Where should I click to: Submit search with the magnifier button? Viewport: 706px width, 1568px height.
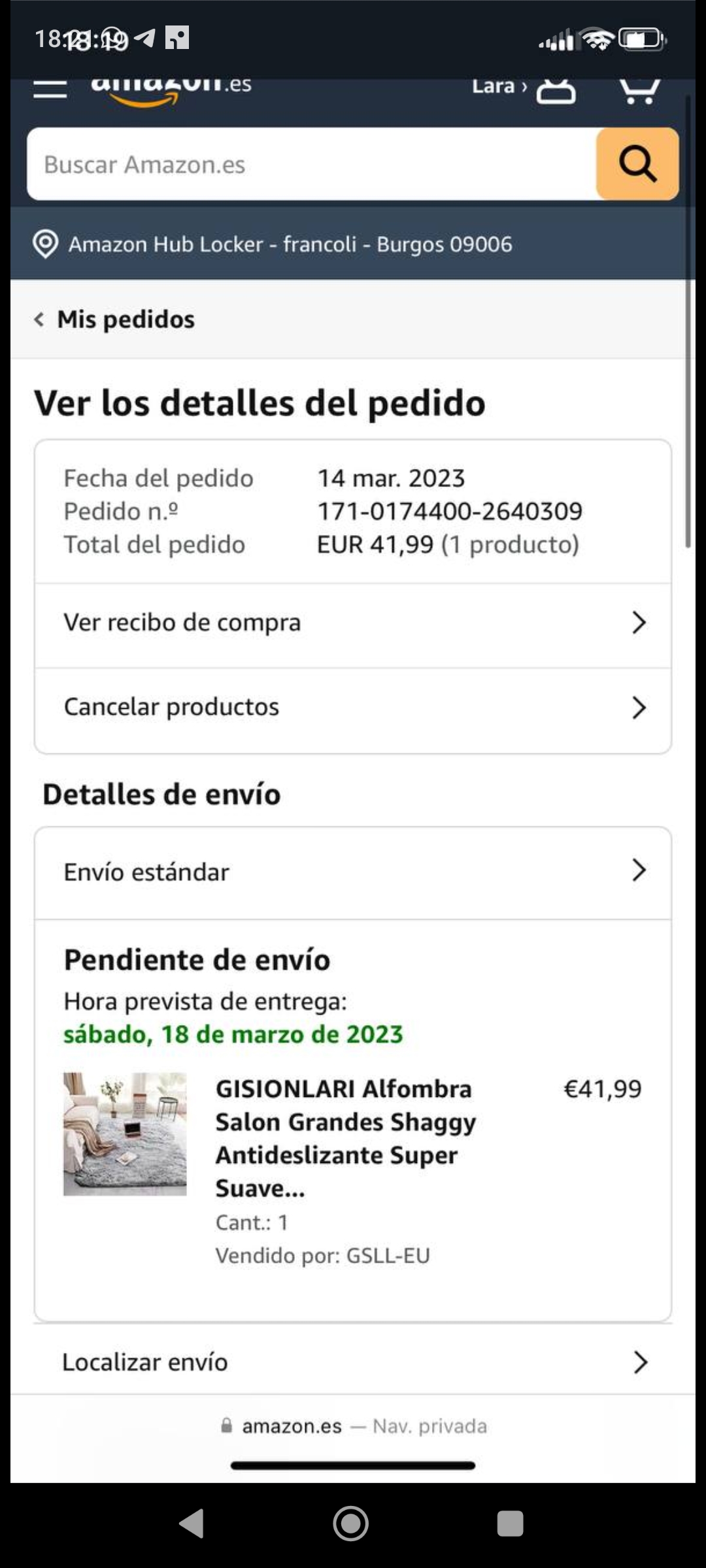[x=637, y=164]
